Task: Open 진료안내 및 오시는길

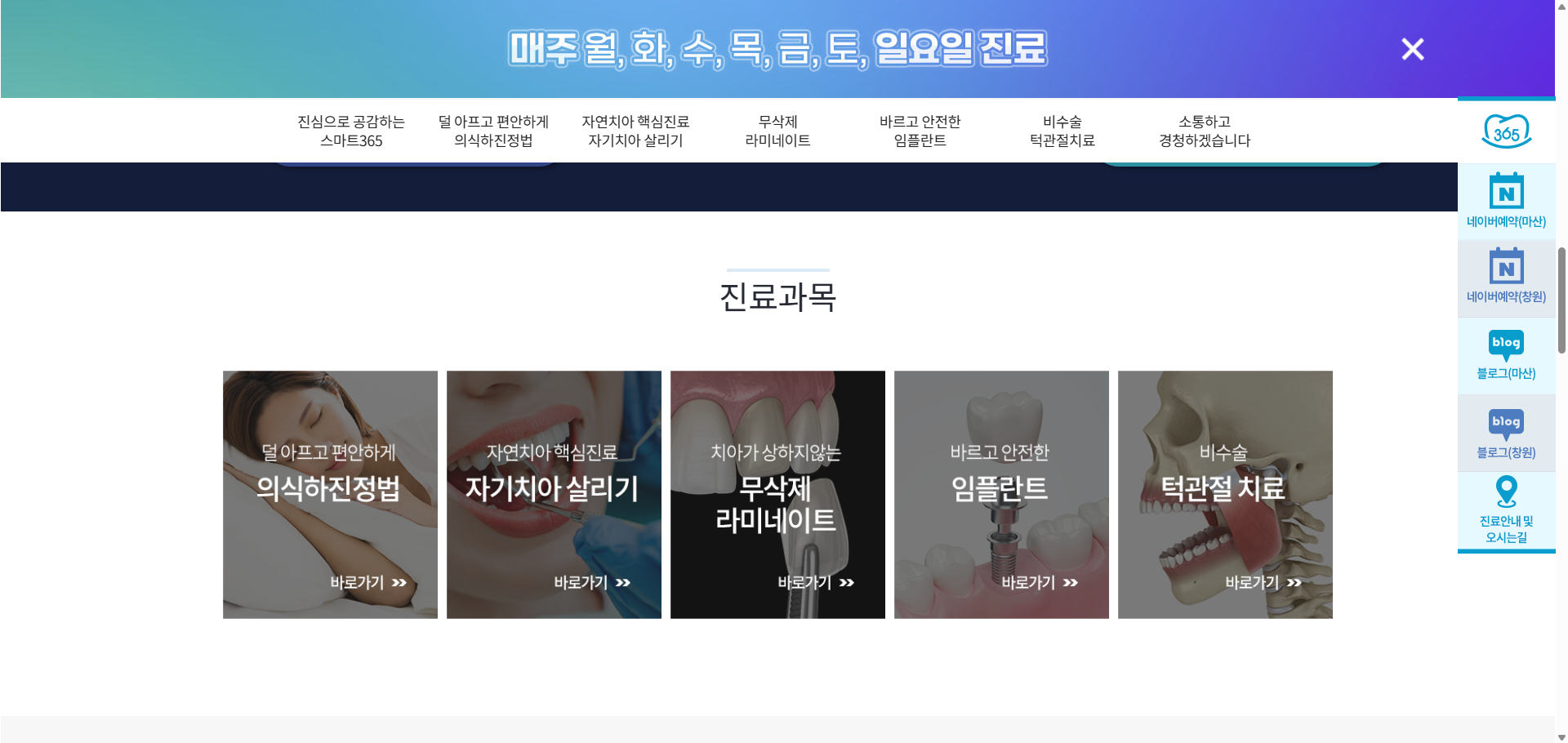Action: [1506, 510]
